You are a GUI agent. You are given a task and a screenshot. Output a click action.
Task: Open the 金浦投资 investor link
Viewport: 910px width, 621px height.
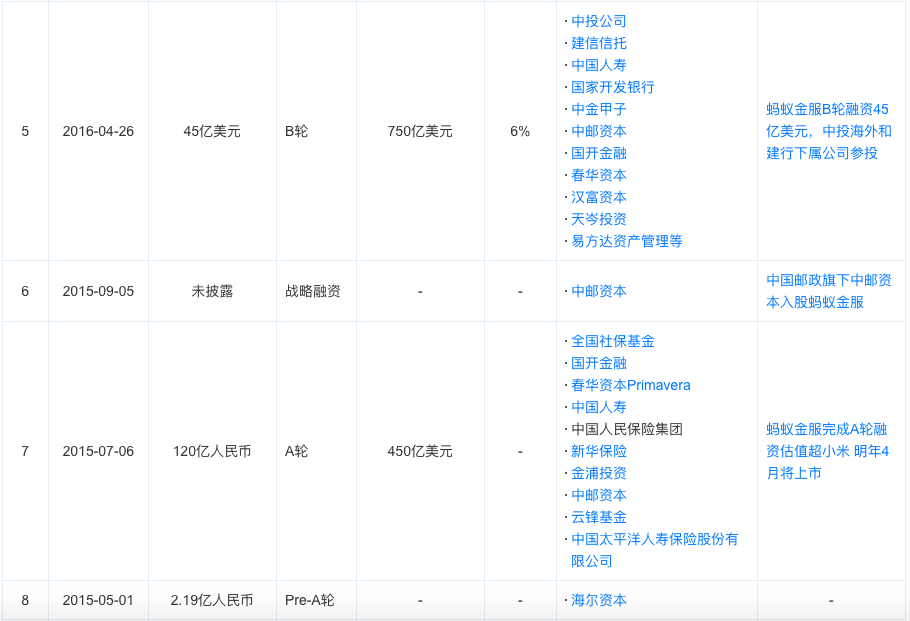(599, 473)
